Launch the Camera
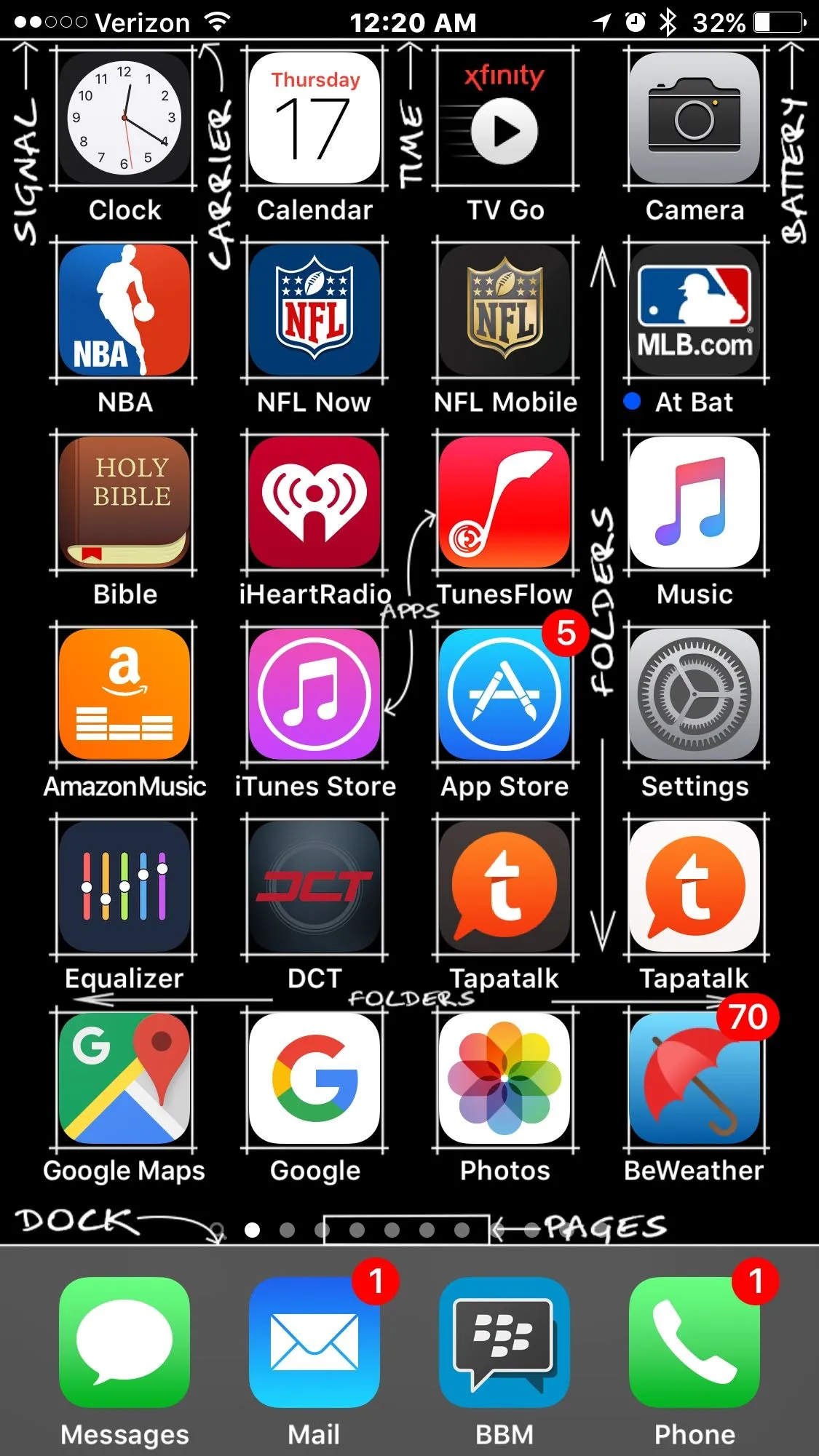This screenshot has width=819, height=1456. (695, 118)
